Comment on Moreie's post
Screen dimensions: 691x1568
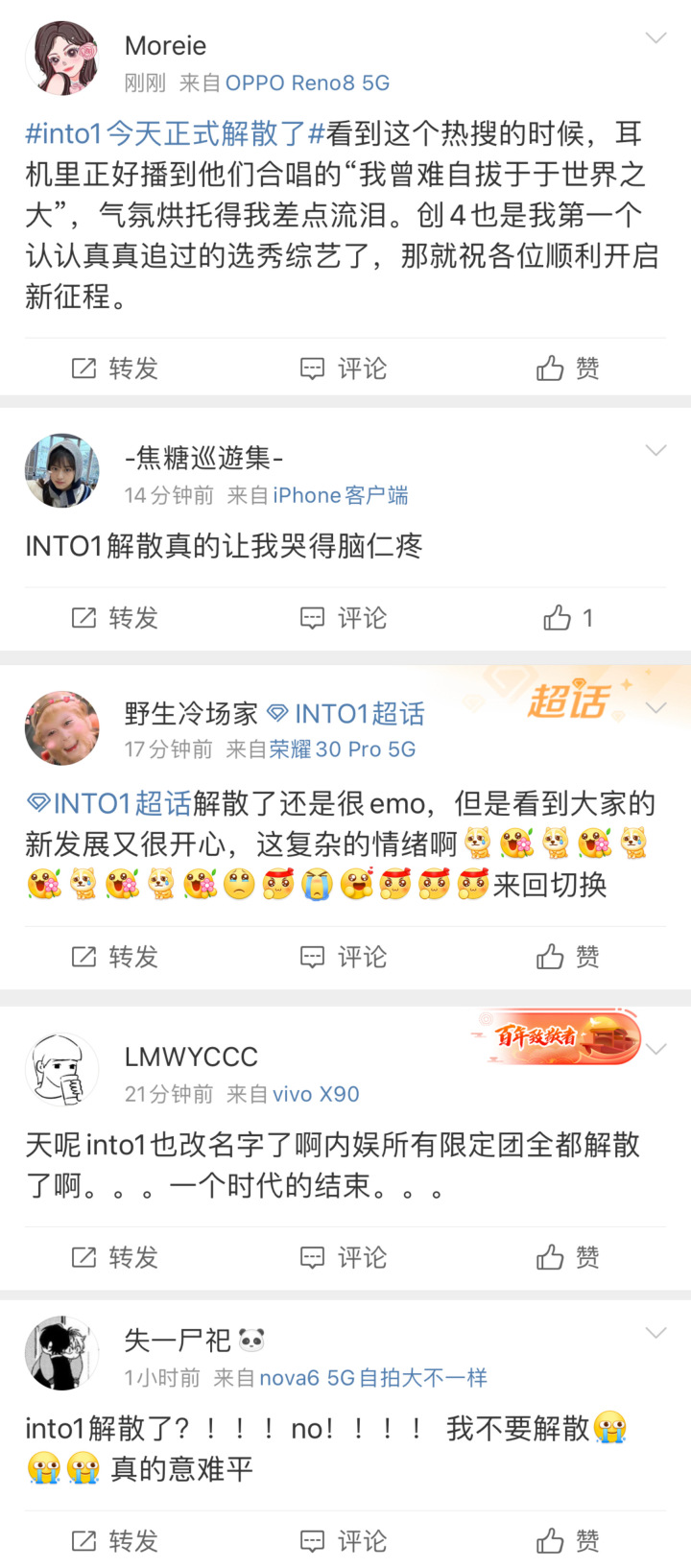point(344,368)
